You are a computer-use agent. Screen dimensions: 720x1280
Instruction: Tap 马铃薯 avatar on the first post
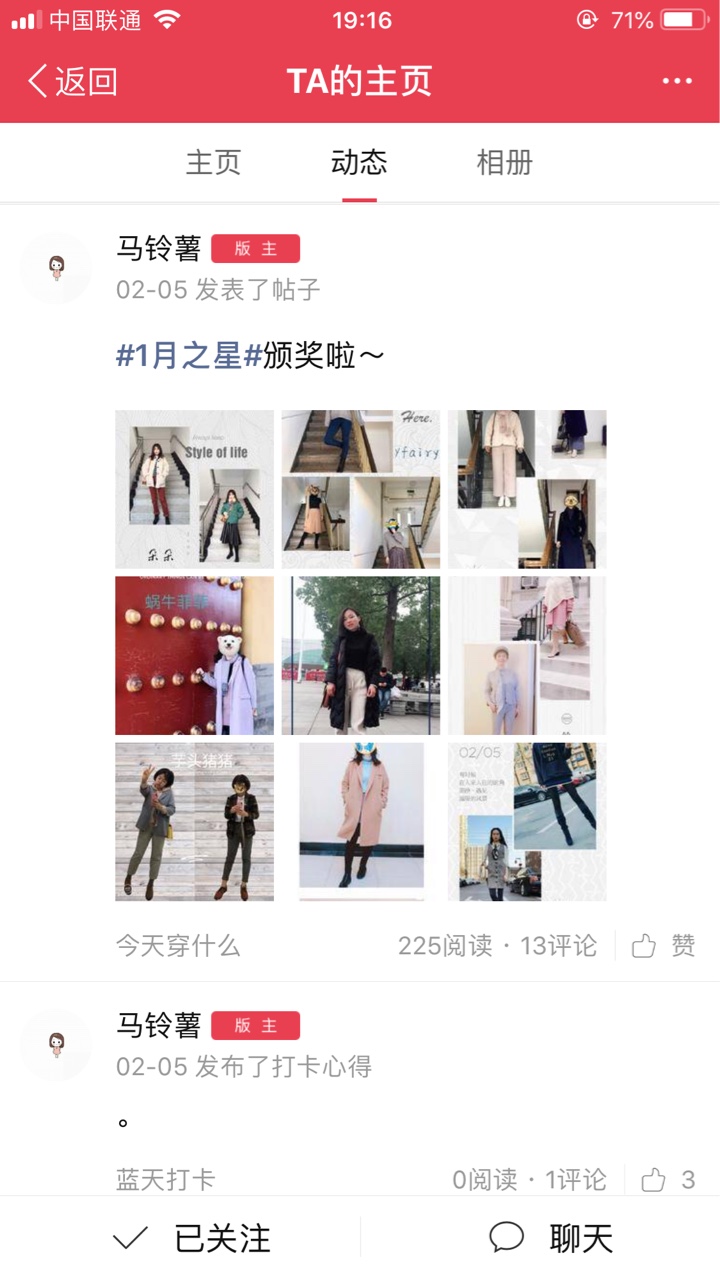click(56, 267)
